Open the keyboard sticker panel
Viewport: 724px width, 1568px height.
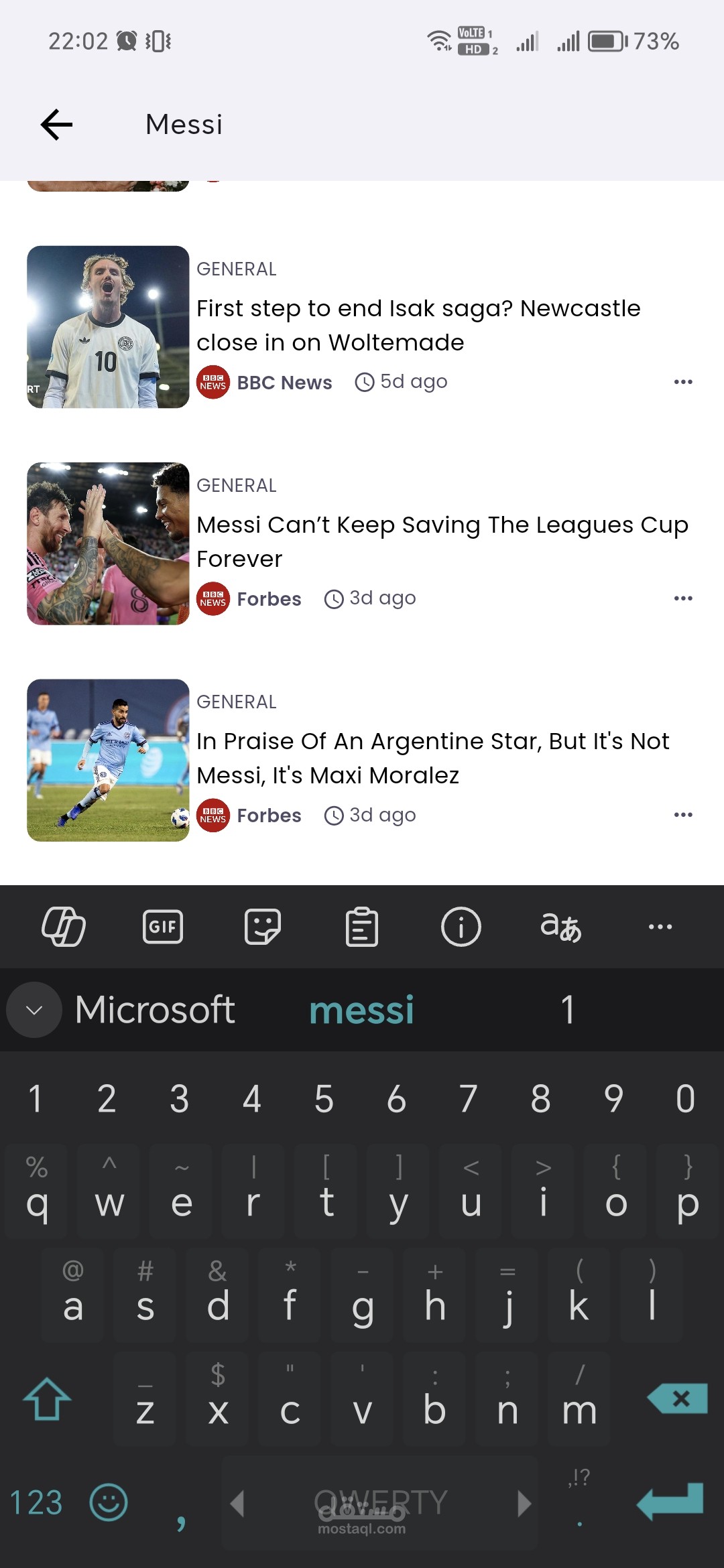pyautogui.click(x=262, y=927)
